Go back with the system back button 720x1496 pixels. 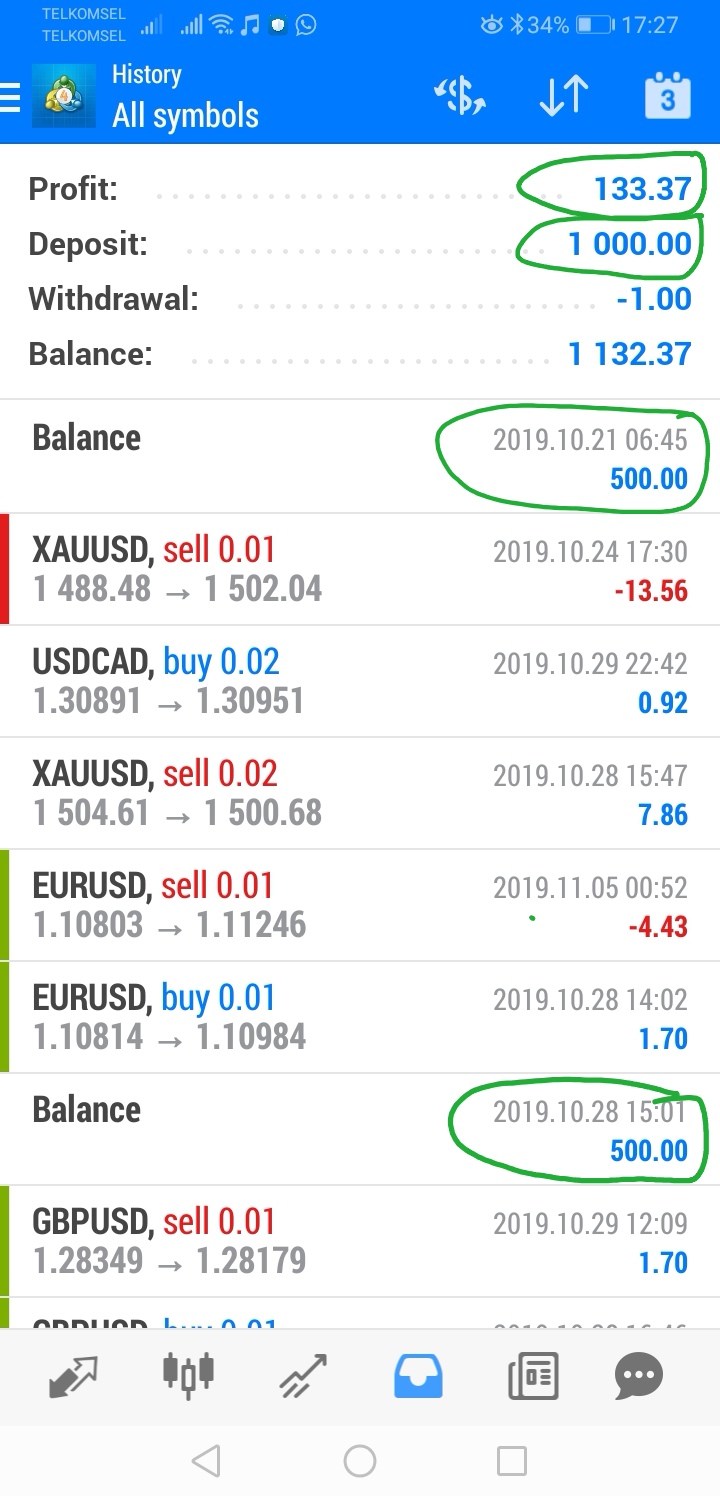pyautogui.click(x=206, y=1461)
